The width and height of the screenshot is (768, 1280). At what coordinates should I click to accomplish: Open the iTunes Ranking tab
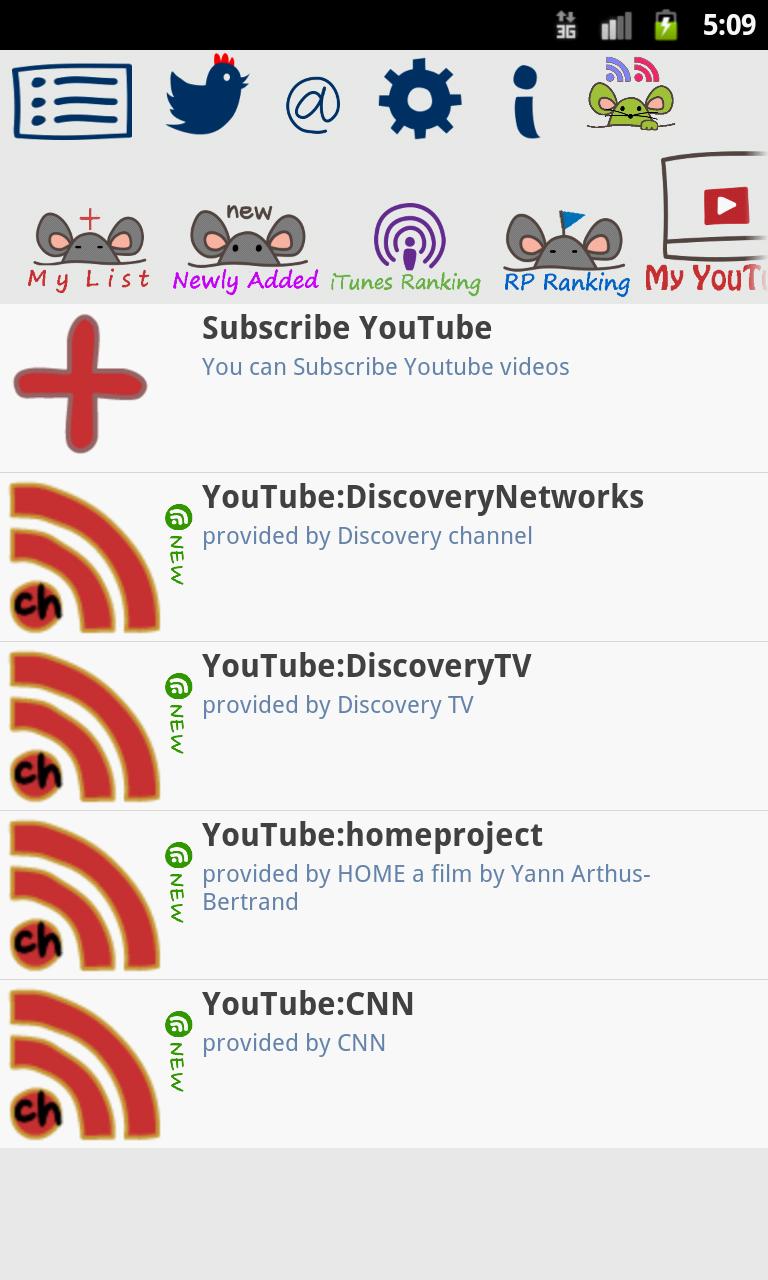406,250
